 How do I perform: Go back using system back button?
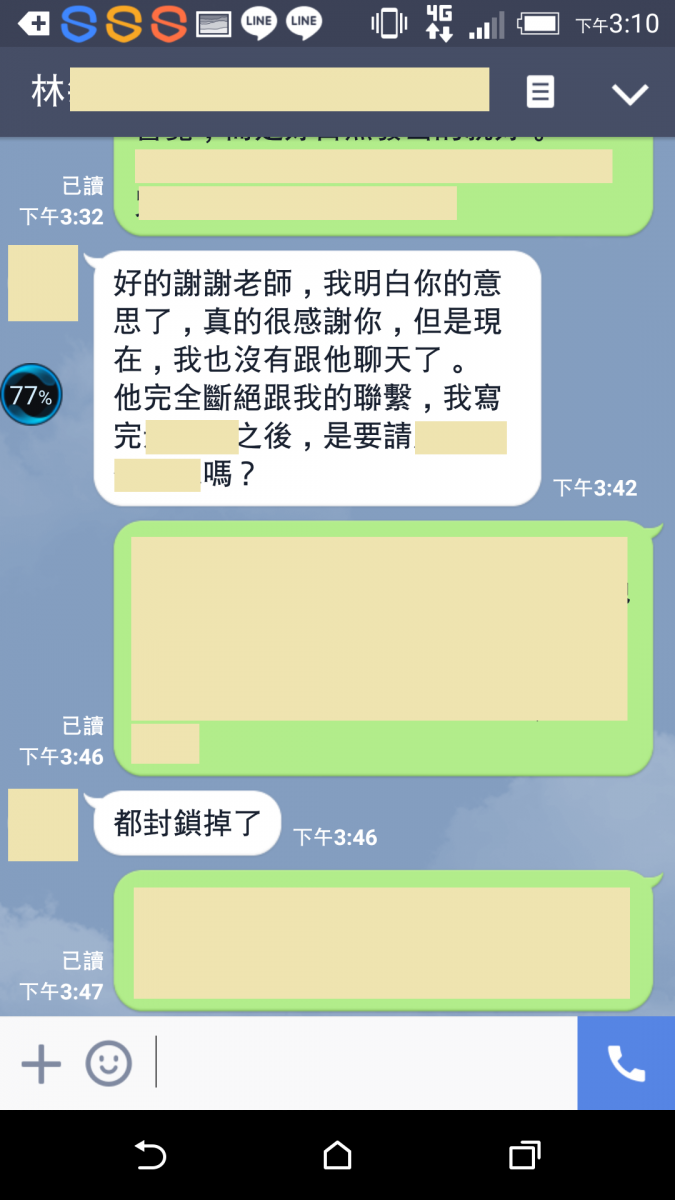pos(150,1156)
